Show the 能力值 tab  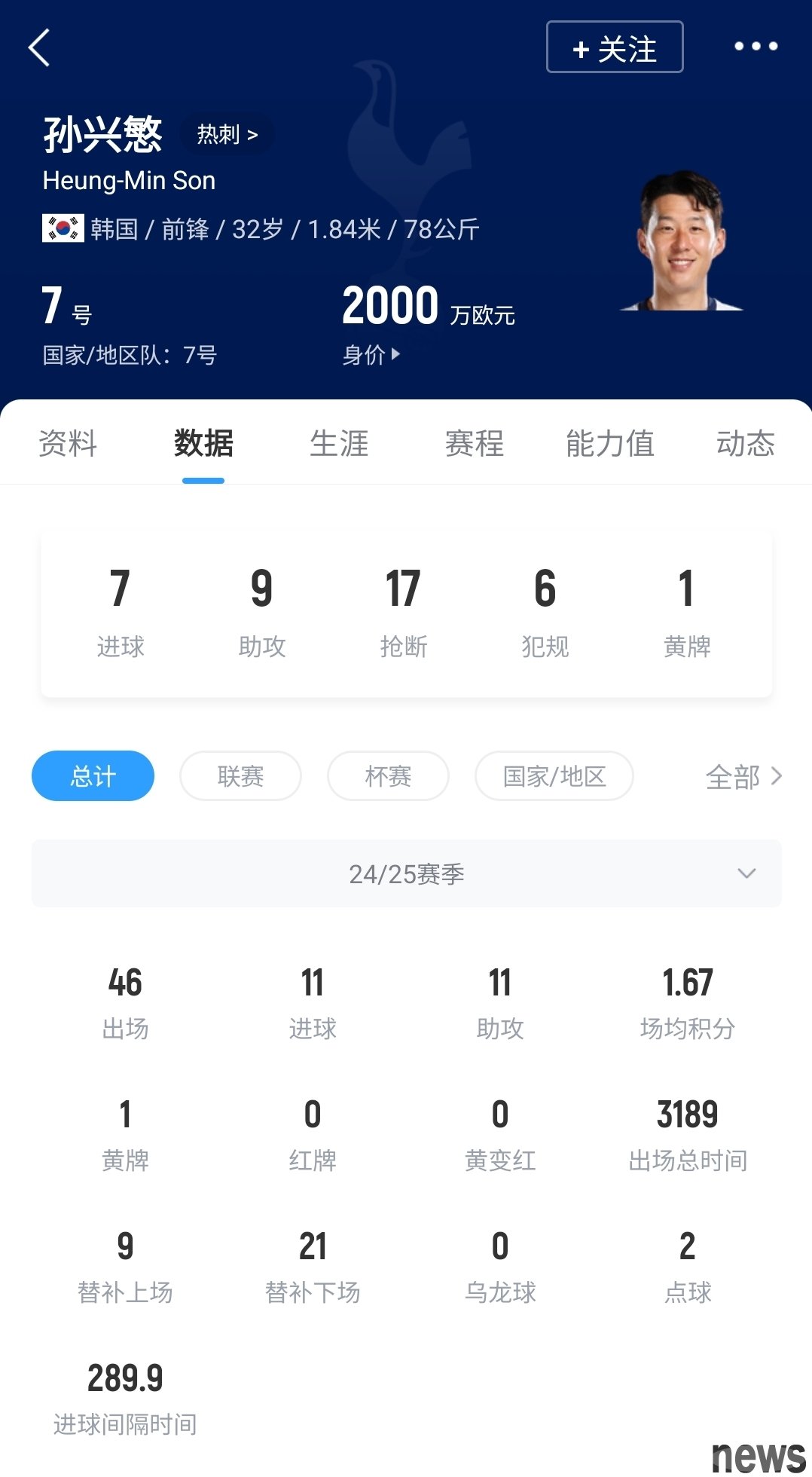pos(610,443)
